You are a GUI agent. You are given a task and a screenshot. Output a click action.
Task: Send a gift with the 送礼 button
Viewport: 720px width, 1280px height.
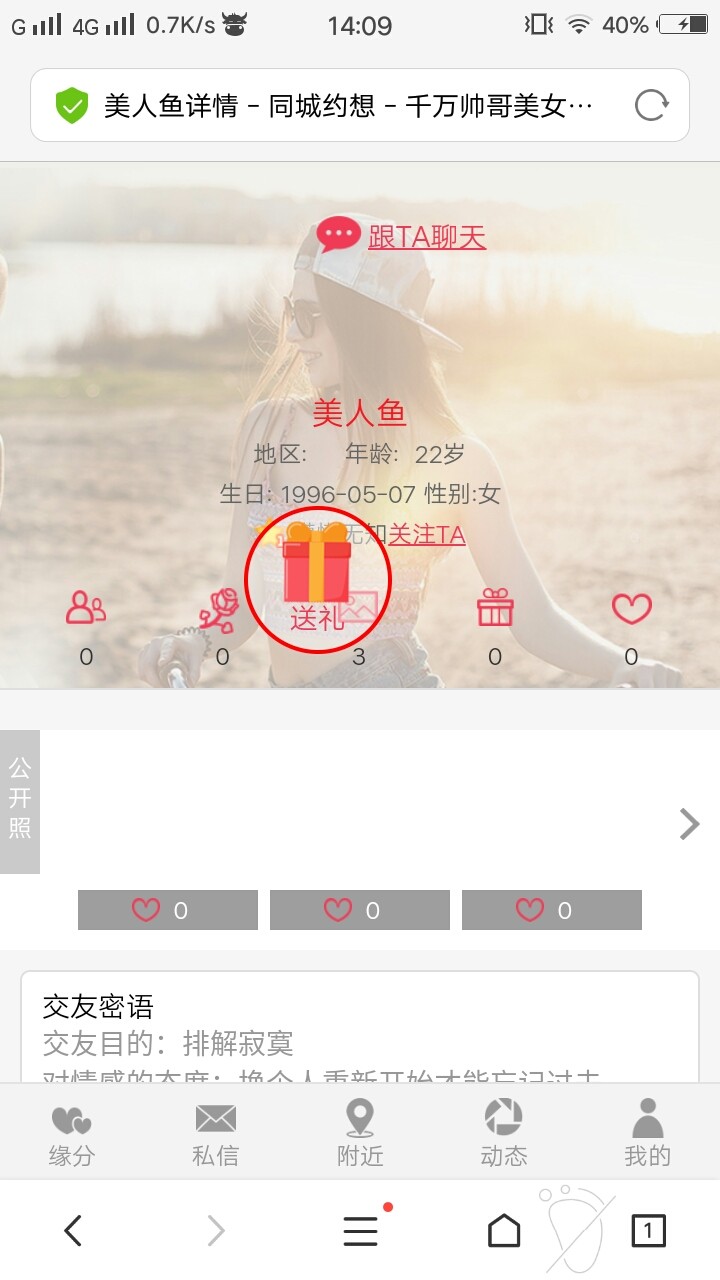pos(317,580)
